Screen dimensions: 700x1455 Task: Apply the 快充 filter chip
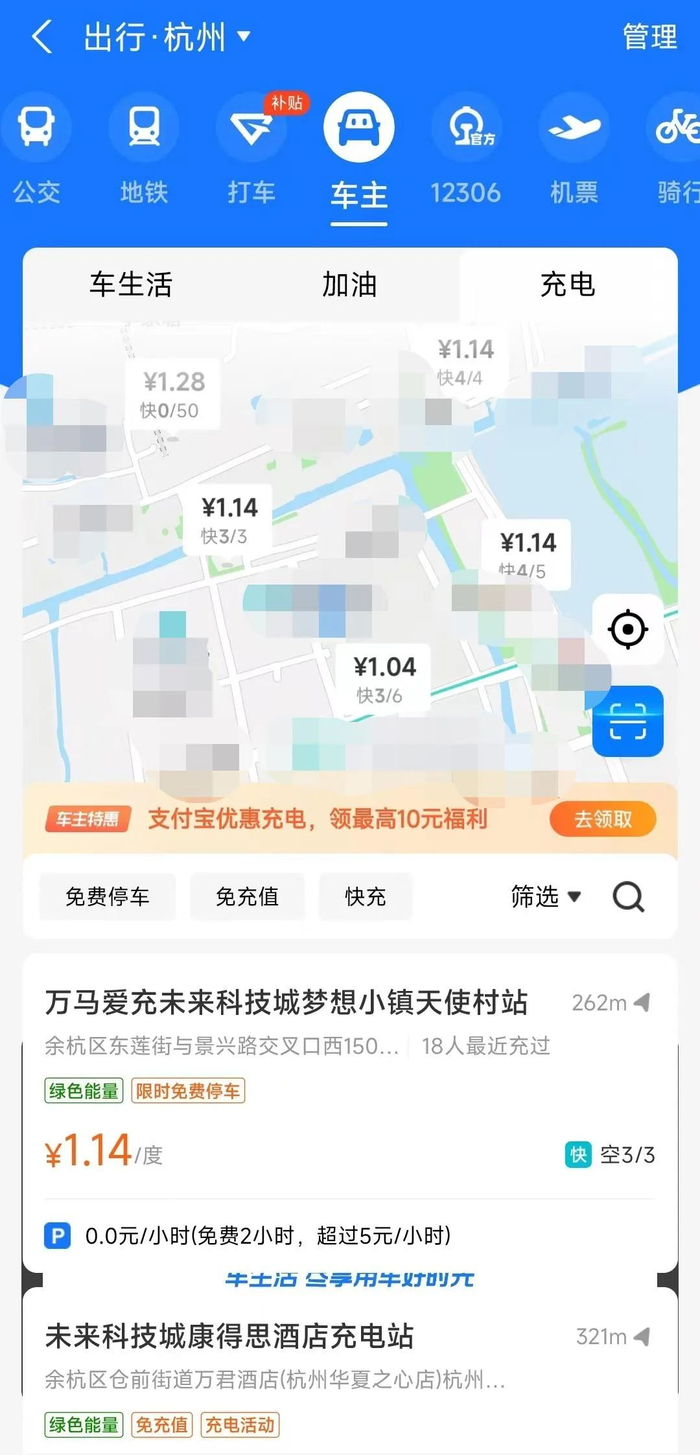[365, 897]
